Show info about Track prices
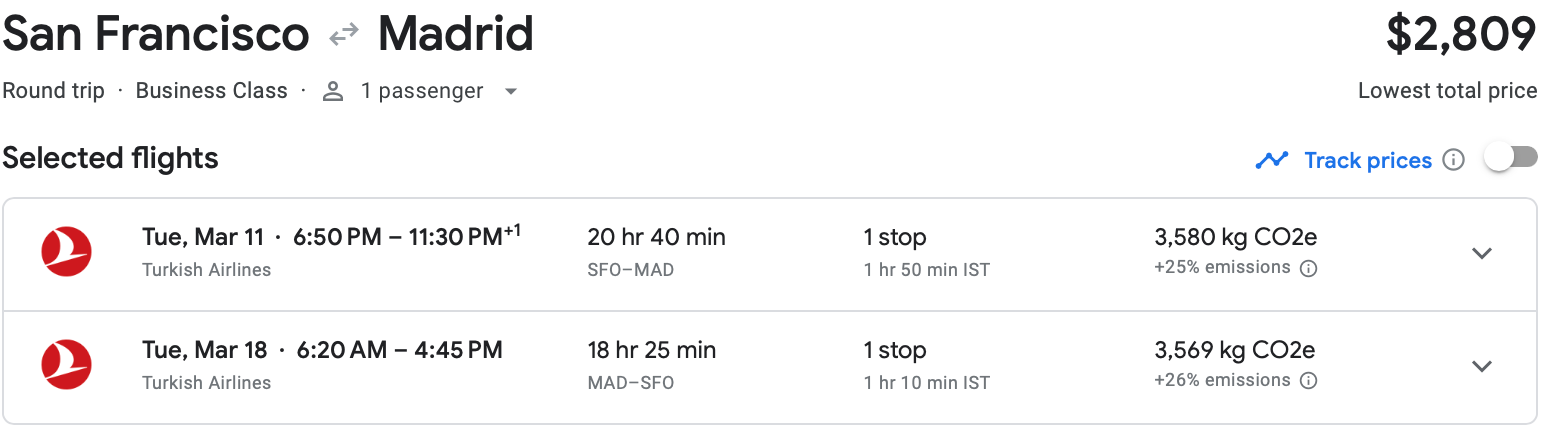This screenshot has height=448, width=1566. coord(1454,160)
